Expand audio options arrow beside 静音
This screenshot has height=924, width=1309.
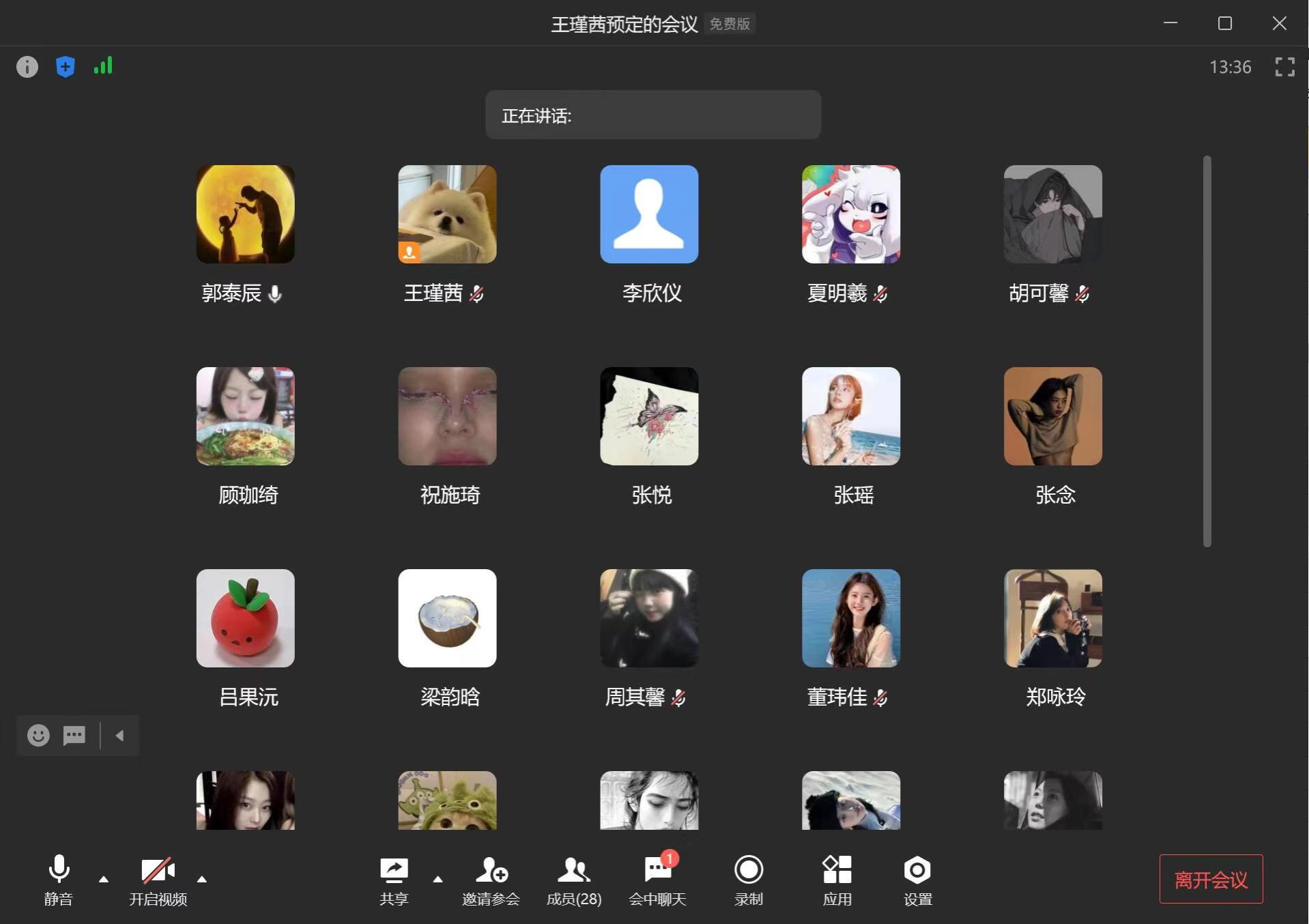(104, 879)
